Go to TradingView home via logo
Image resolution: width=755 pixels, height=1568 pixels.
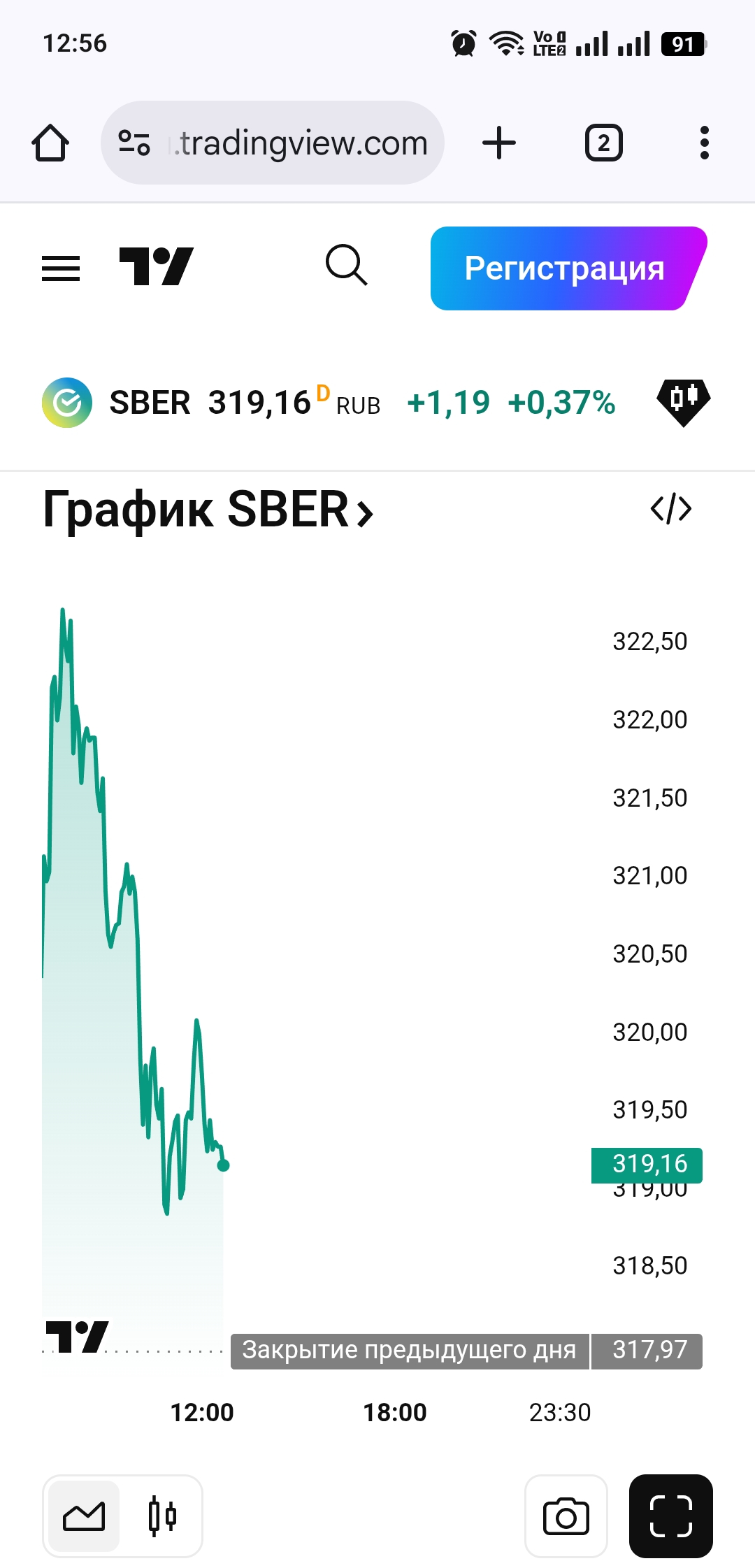tap(156, 266)
